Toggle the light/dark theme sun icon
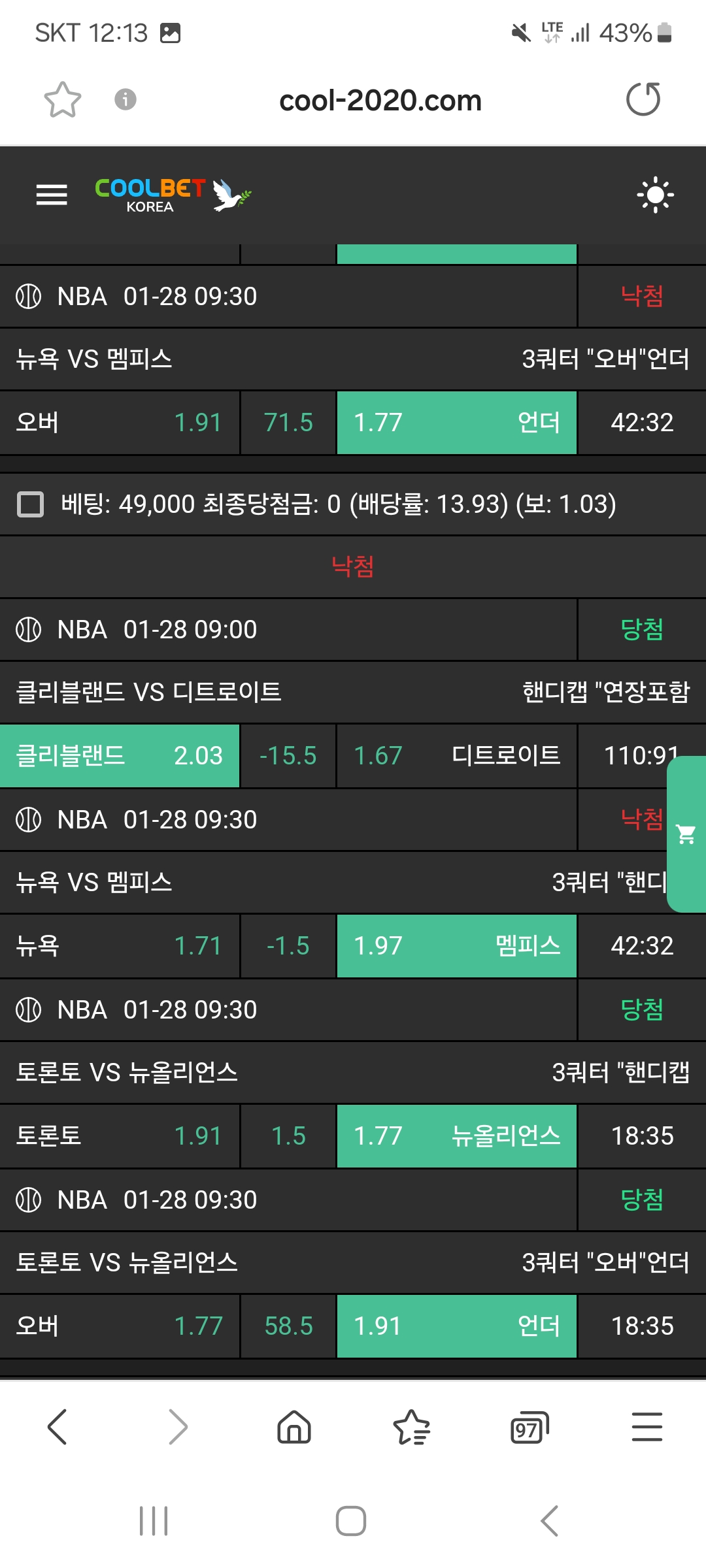Image resolution: width=706 pixels, height=1568 pixels. [x=655, y=195]
